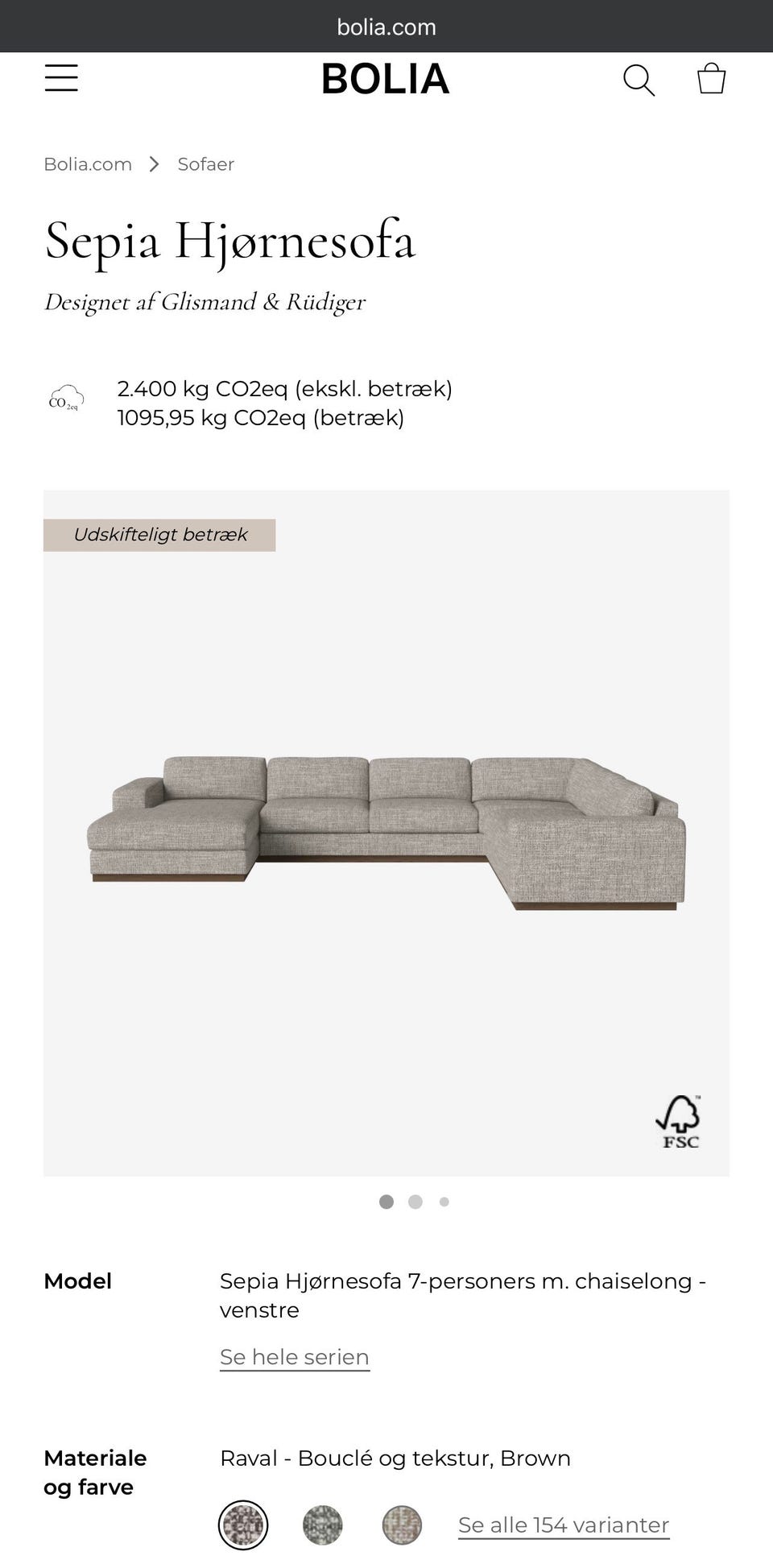
Task: Click the chevron between breadcrumb items
Action: coord(154,163)
